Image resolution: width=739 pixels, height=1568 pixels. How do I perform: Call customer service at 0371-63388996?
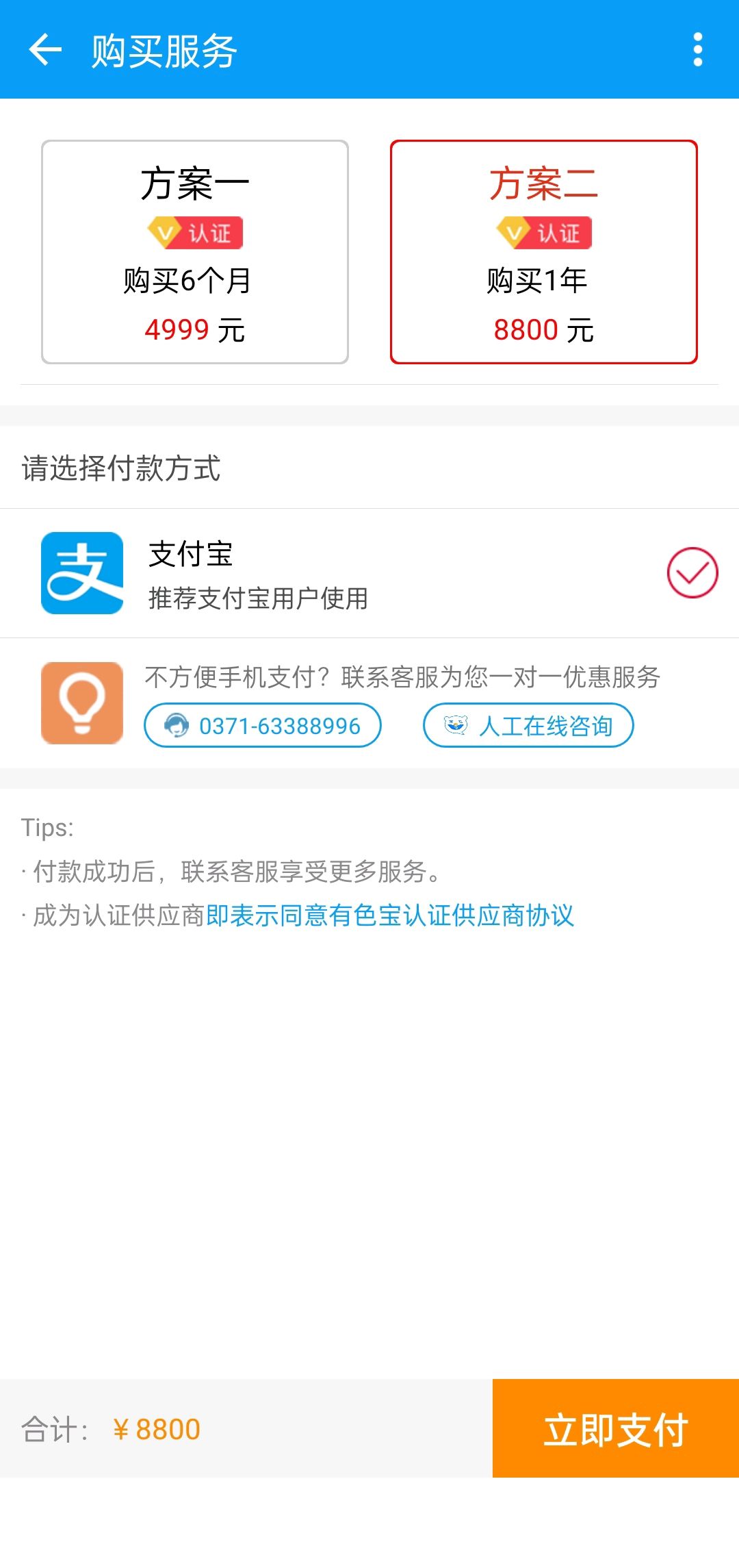pyautogui.click(x=263, y=725)
